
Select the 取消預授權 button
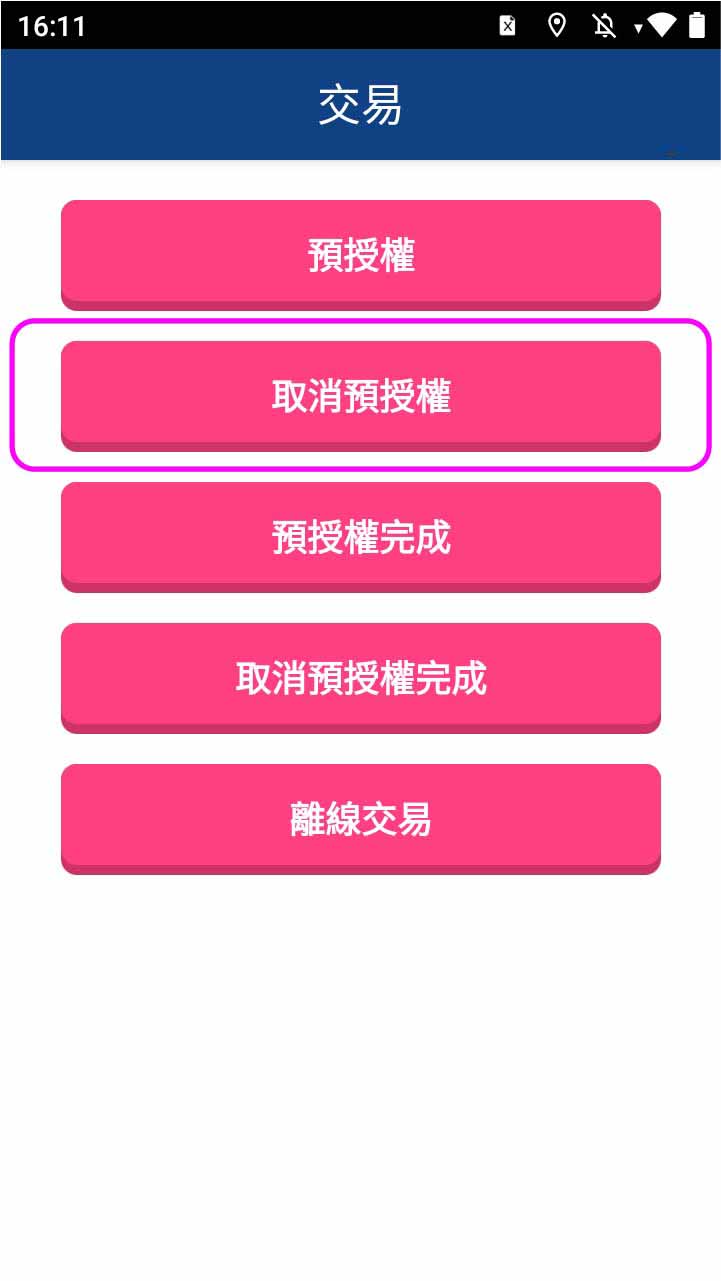click(x=360, y=396)
